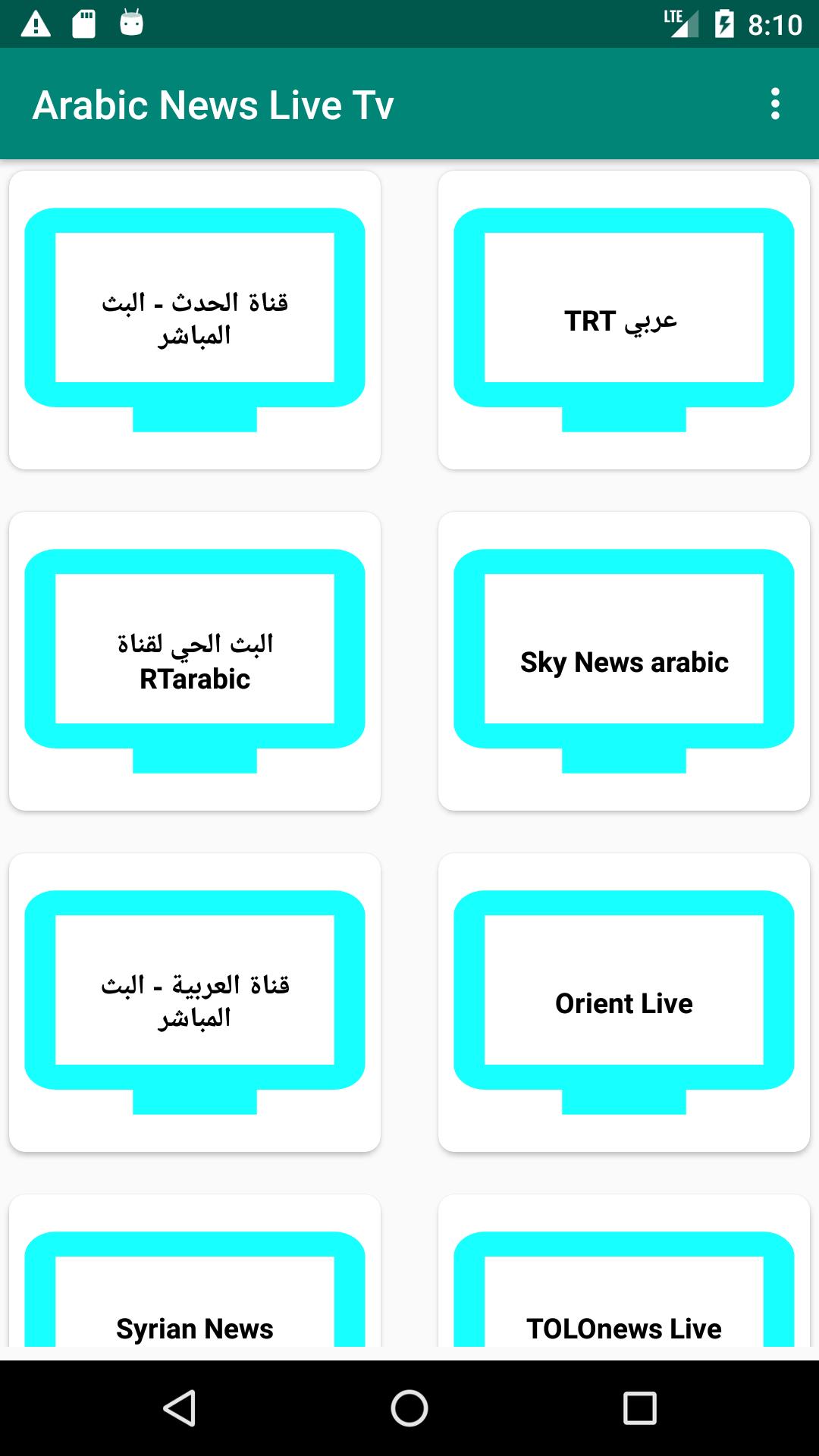The image size is (819, 1456).
Task: Select the TRT عربي channel
Action: [623, 319]
